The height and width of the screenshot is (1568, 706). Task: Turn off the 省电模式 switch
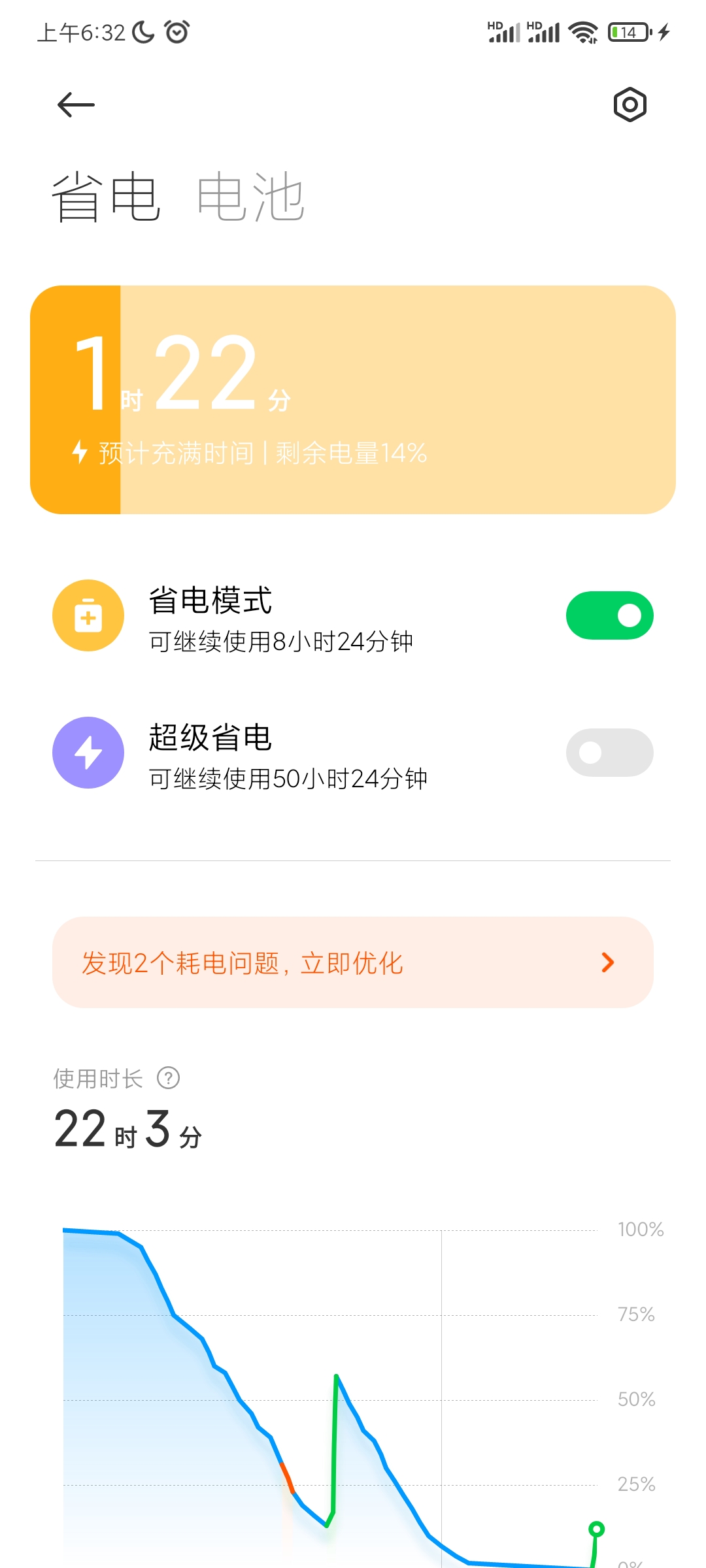(609, 615)
